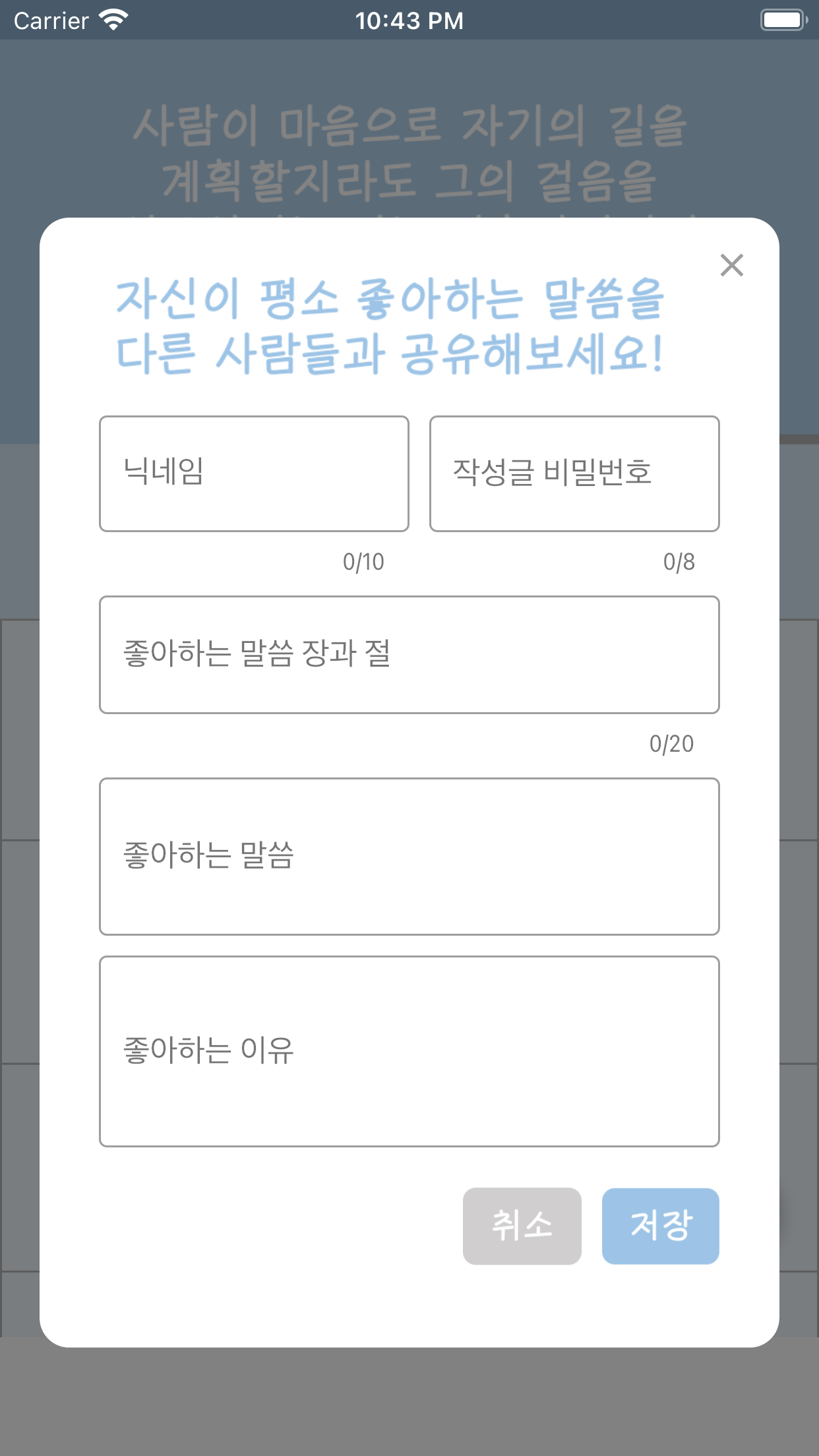This screenshot has width=819, height=1456.
Task: Tap the WiFi signal icon in status bar
Action: tap(112, 20)
